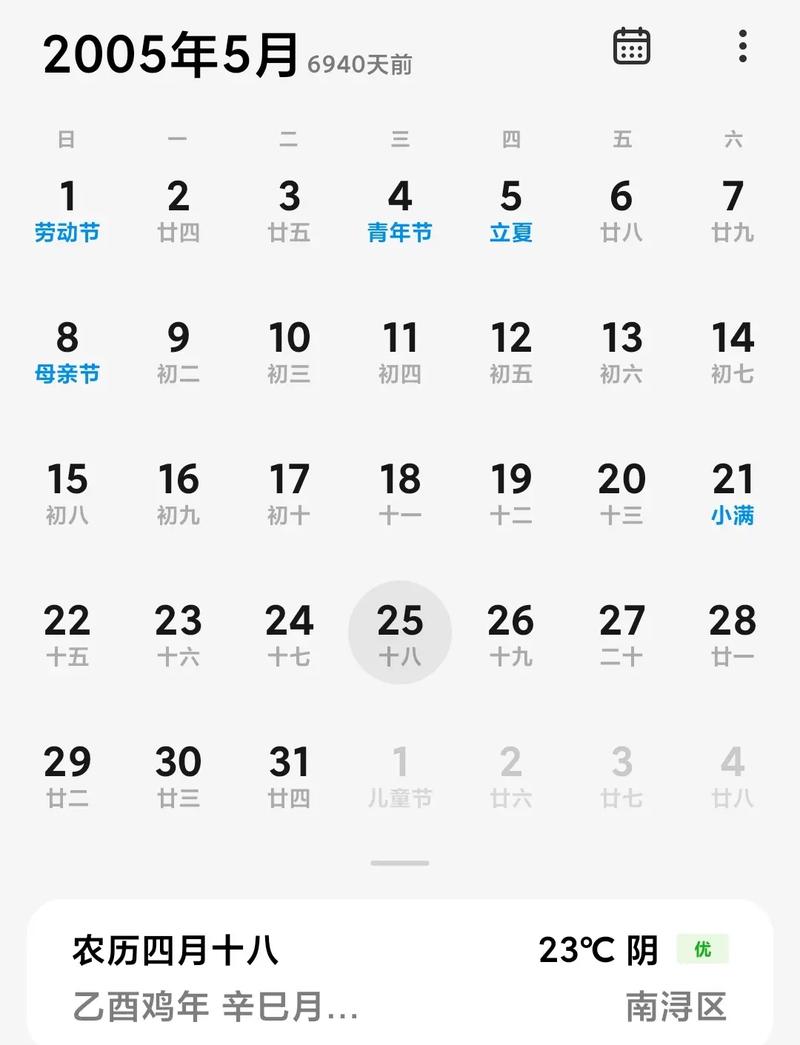Pick May 12 初五
The width and height of the screenshot is (800, 1045).
(511, 352)
